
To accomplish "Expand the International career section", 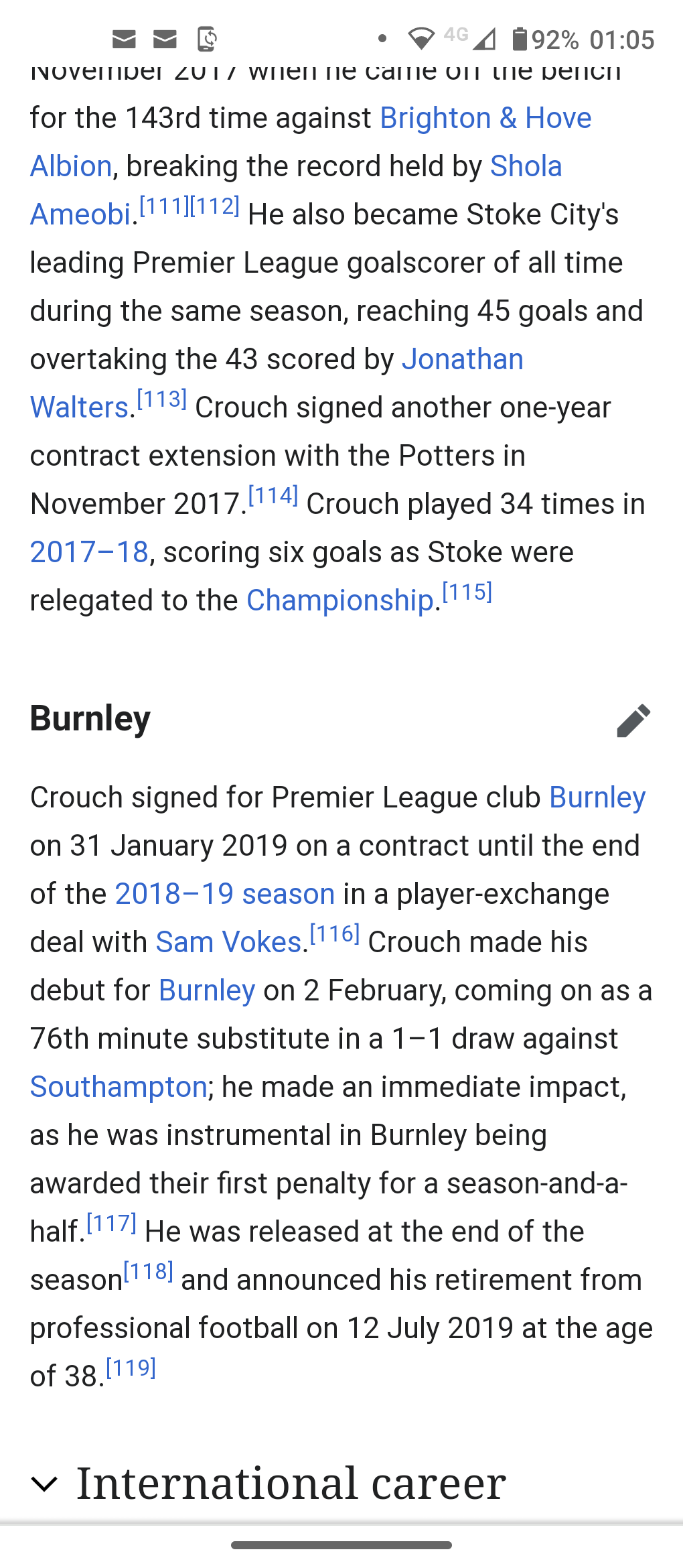I will [x=44, y=1484].
